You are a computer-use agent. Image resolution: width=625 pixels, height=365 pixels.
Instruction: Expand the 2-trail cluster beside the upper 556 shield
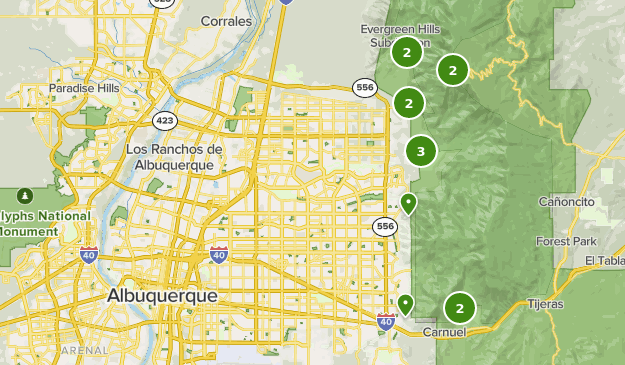409,103
